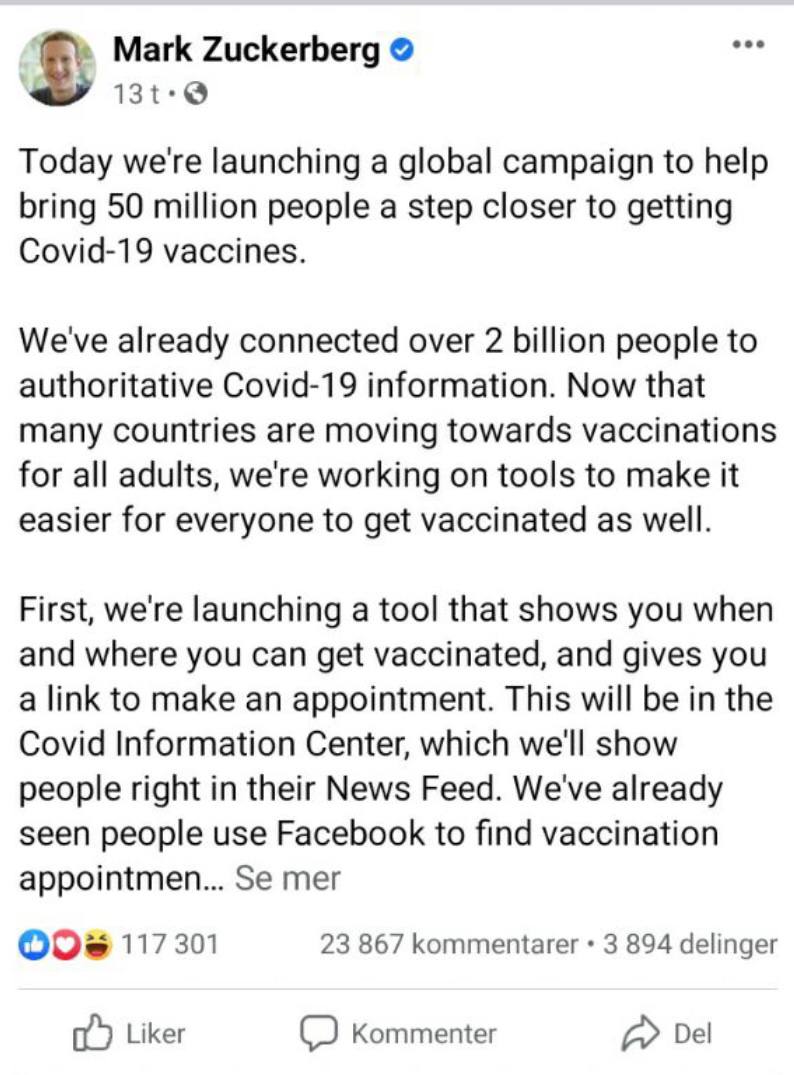Open the 23 867 kommentarer thread
Viewport: 794px width, 1075px height.
point(449,944)
